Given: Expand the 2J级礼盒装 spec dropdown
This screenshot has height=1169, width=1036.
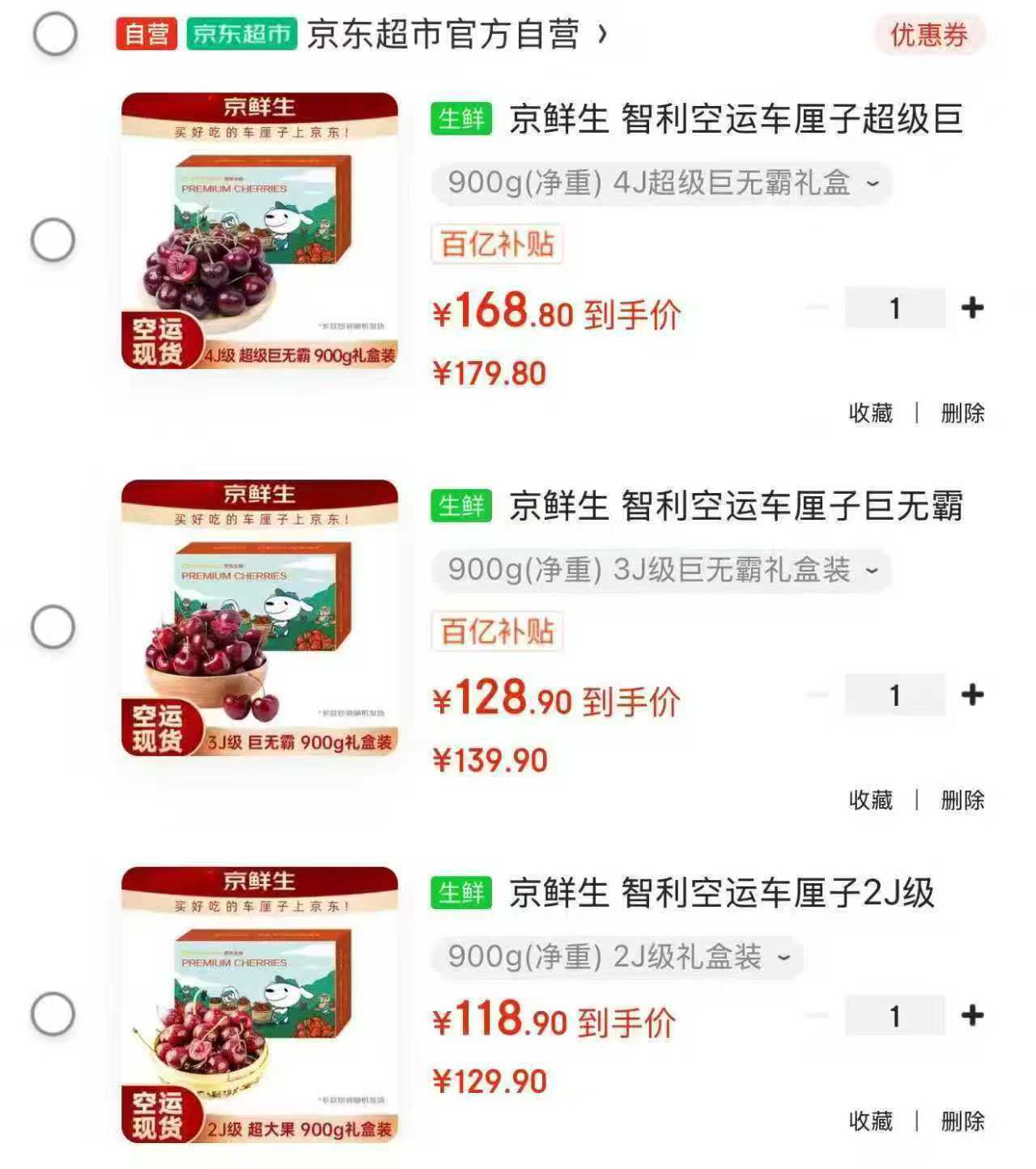Looking at the screenshot, I should pyautogui.click(x=615, y=957).
